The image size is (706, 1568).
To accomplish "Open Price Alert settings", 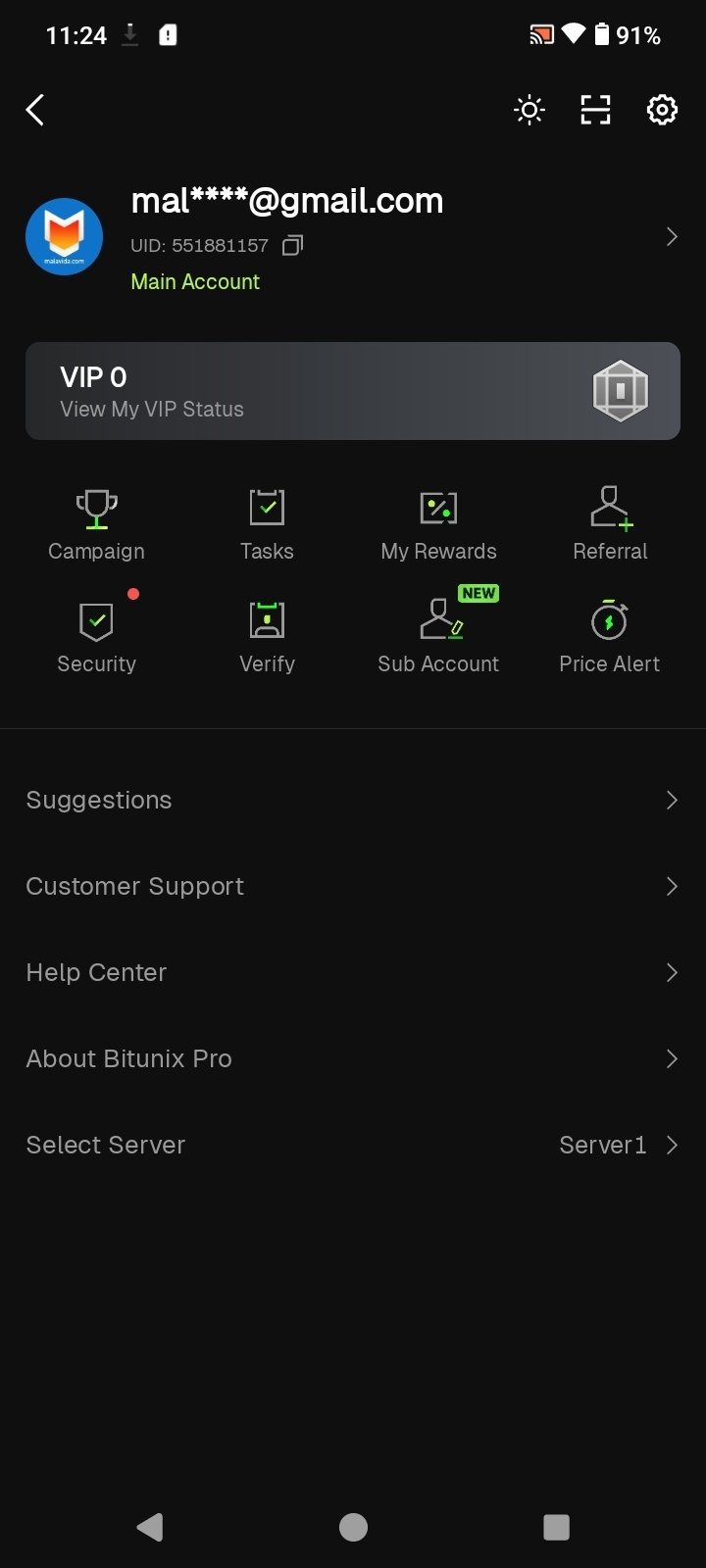I will click(x=610, y=635).
